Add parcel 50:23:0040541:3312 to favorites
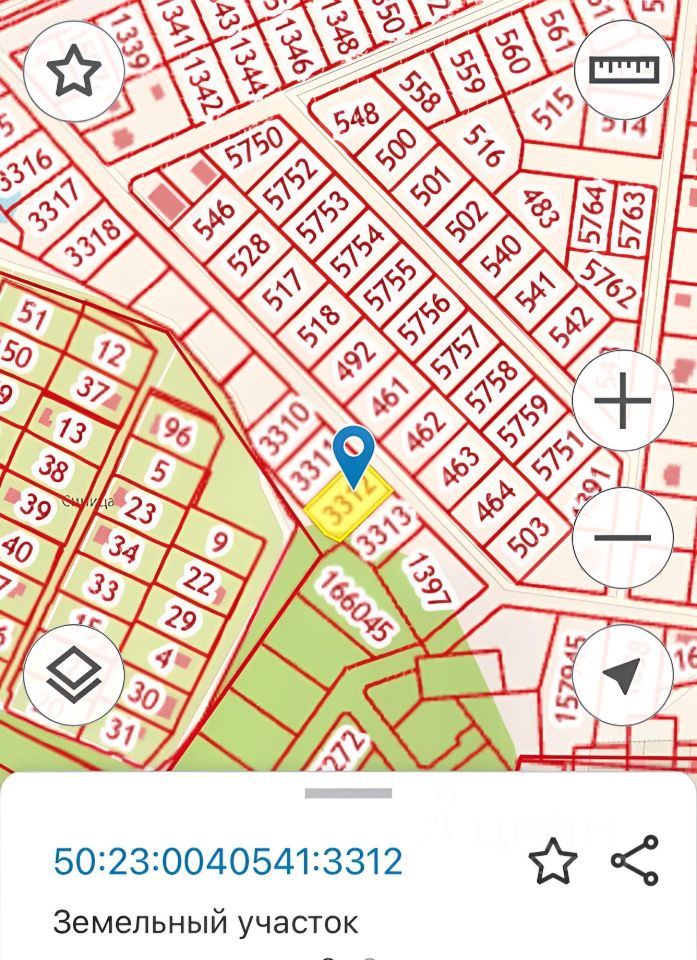This screenshot has width=697, height=960. click(553, 861)
